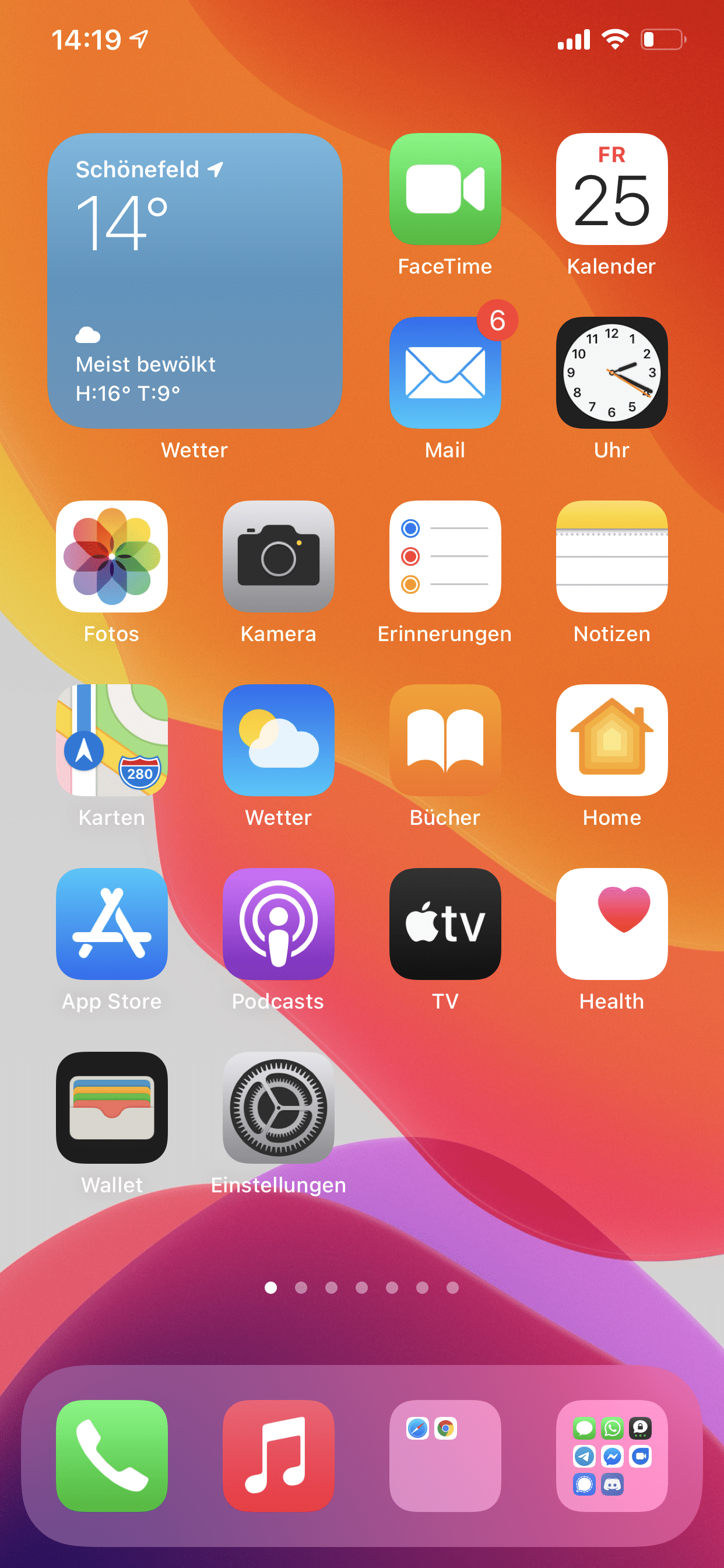The height and width of the screenshot is (1568, 724).
Task: Launch the Kamera app
Action: [x=279, y=556]
